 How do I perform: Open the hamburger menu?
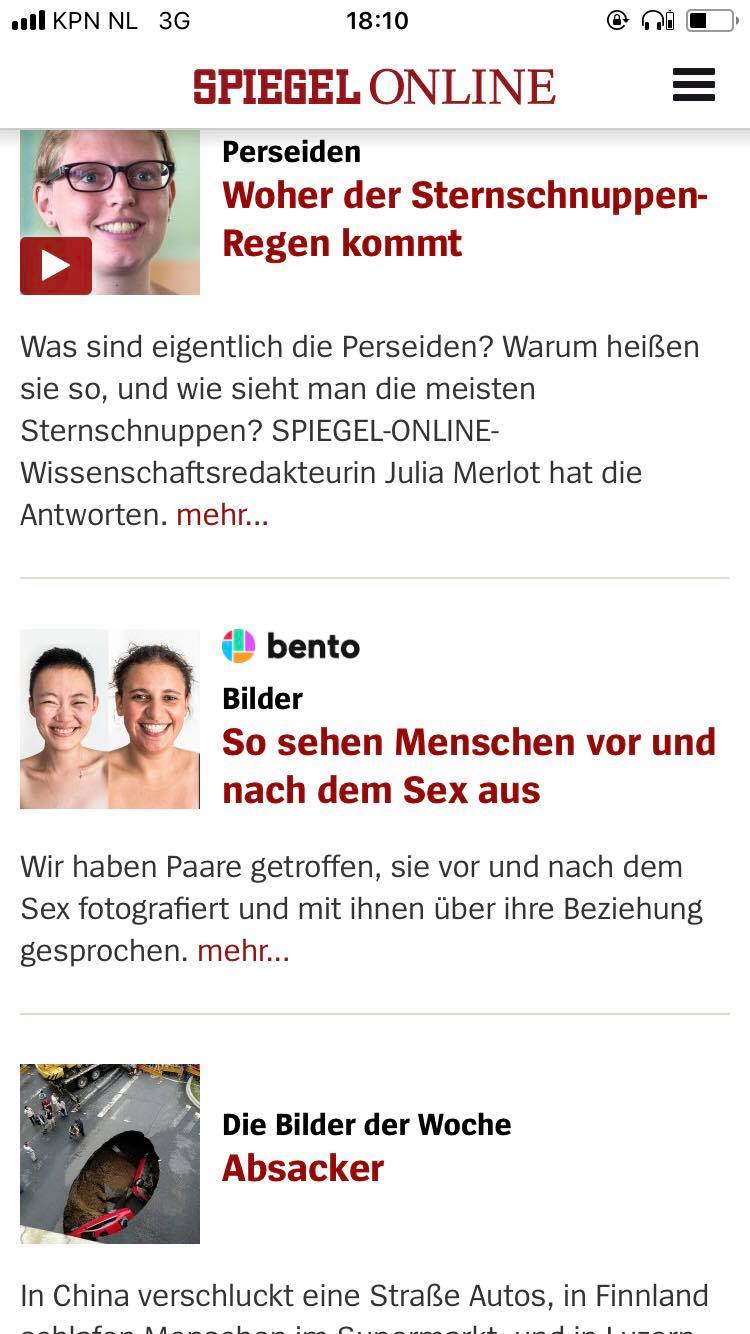694,85
